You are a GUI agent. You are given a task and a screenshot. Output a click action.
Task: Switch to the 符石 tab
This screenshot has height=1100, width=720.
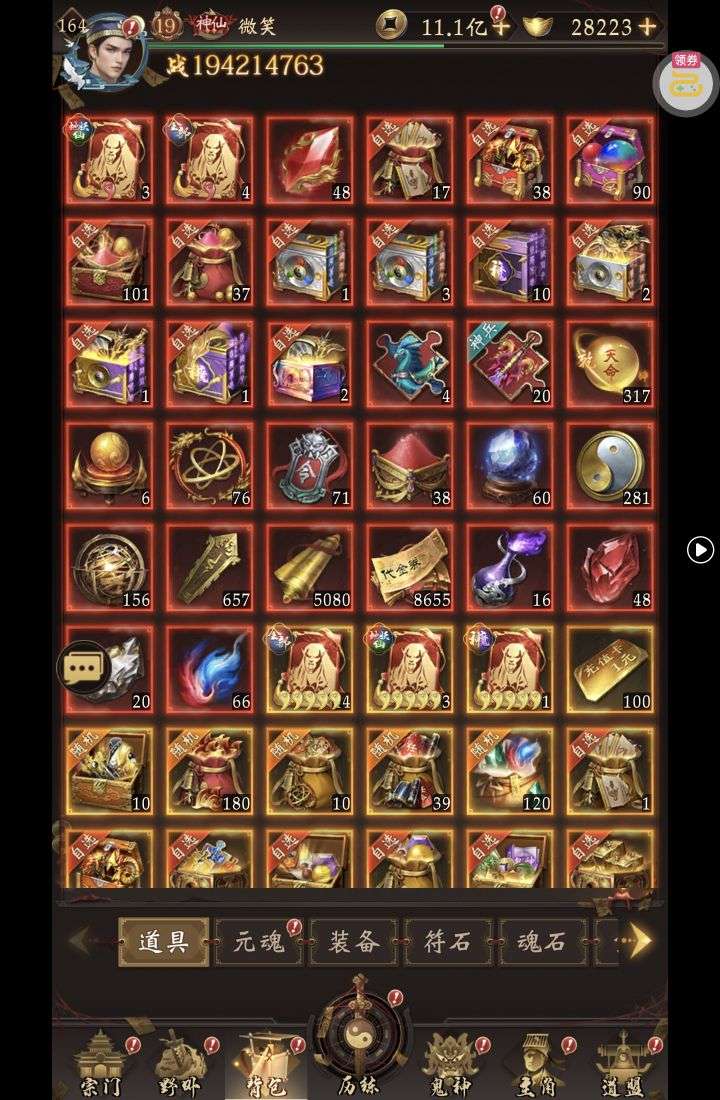(x=448, y=941)
